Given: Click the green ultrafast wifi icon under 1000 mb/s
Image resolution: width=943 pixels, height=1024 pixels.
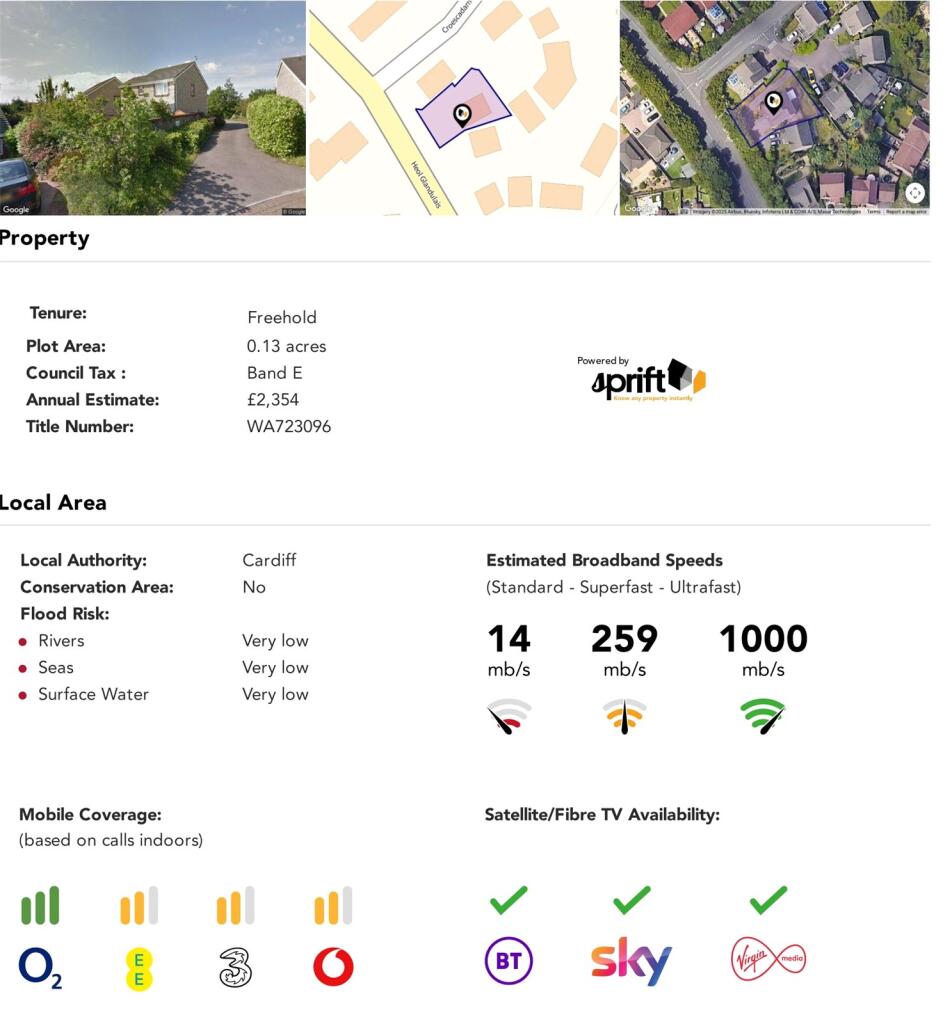Looking at the screenshot, I should coord(763,716).
